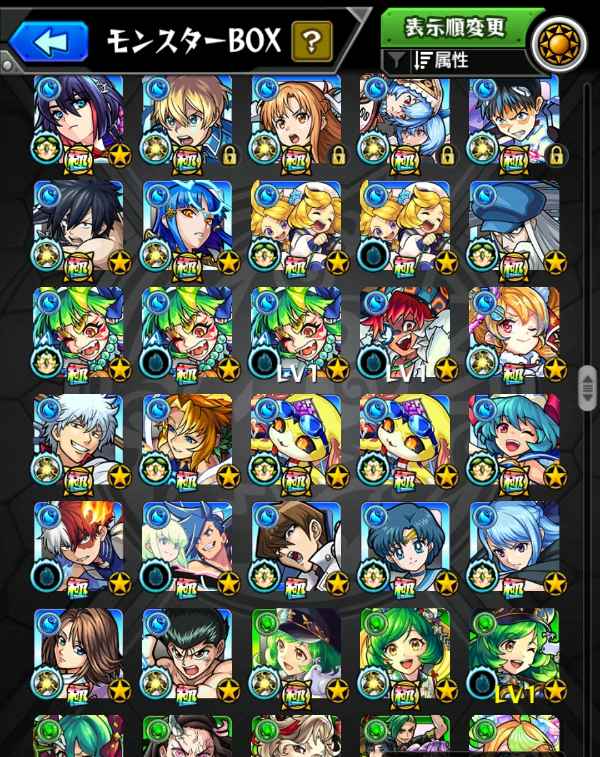Select the blue-haired sailor uniform girl monster
The image size is (600, 757).
point(405,547)
